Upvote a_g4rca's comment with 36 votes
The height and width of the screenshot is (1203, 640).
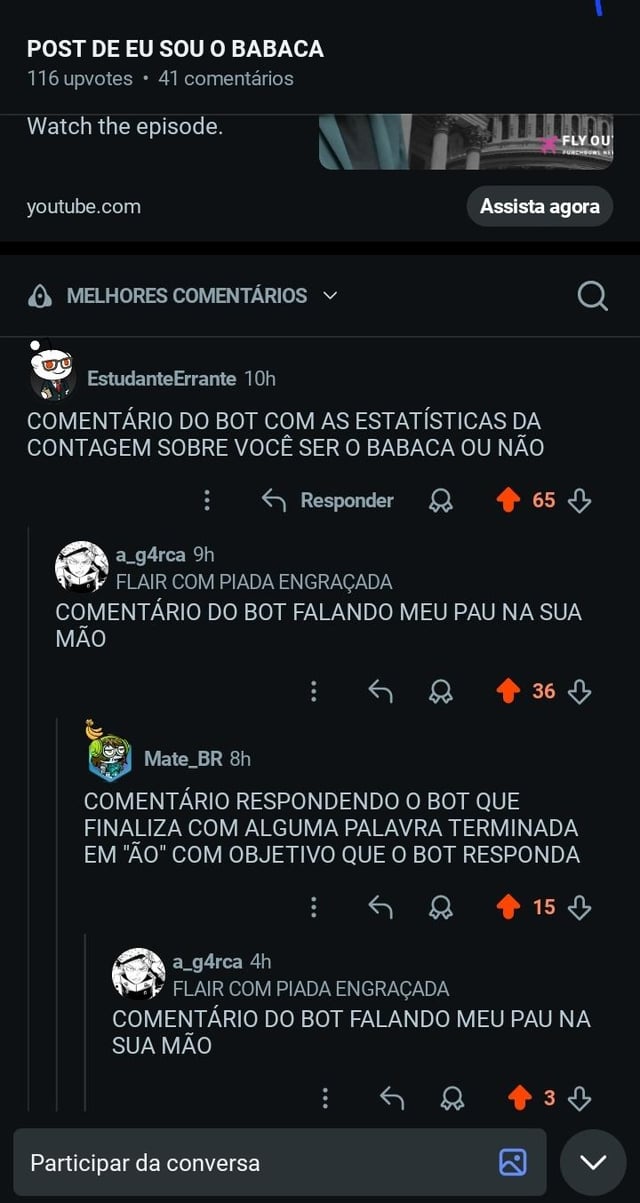click(508, 691)
